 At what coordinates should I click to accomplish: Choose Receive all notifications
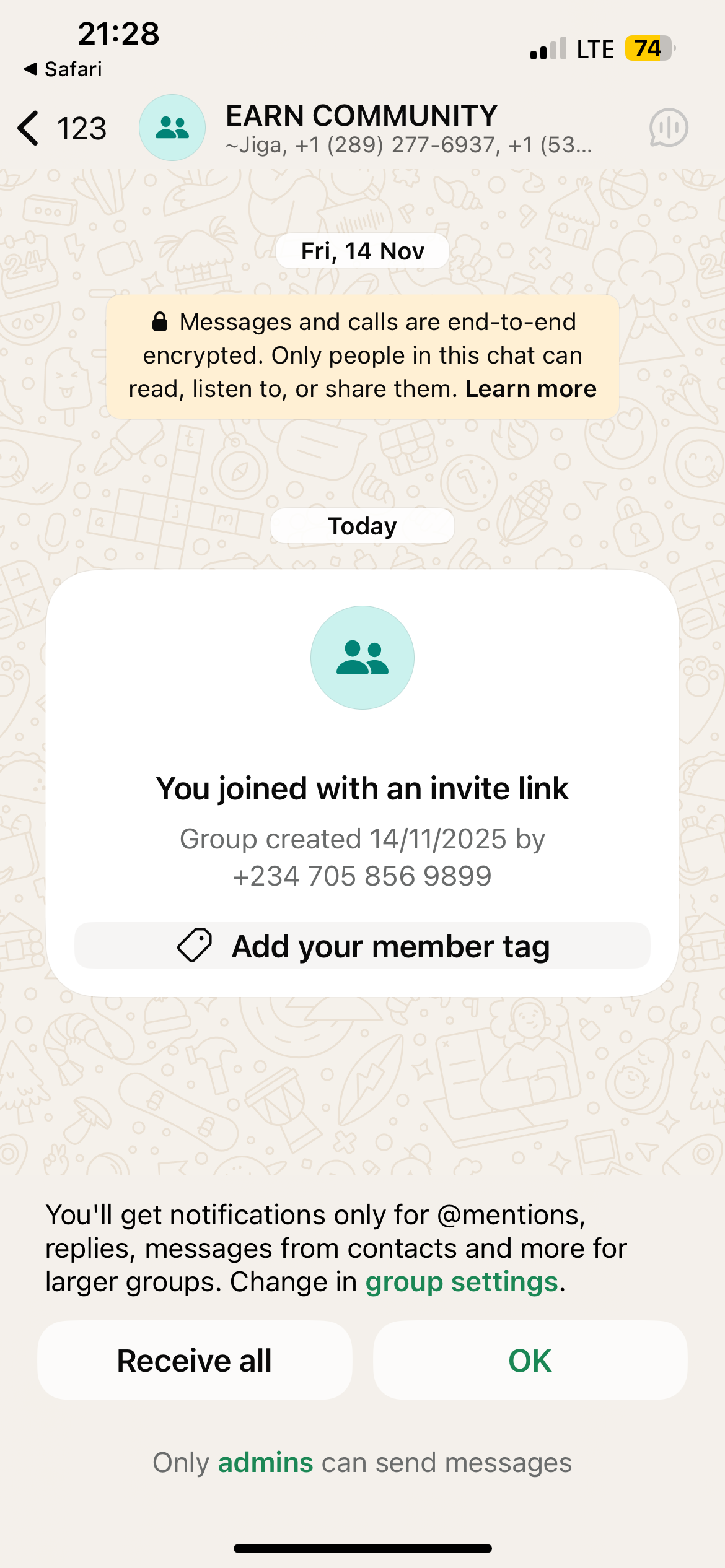pyautogui.click(x=195, y=1361)
